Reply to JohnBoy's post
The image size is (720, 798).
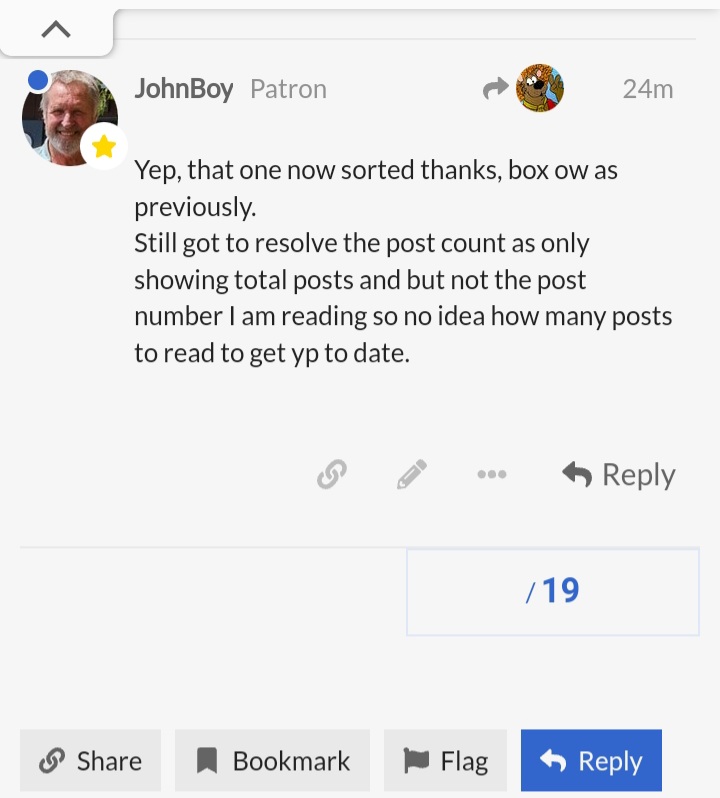619,474
